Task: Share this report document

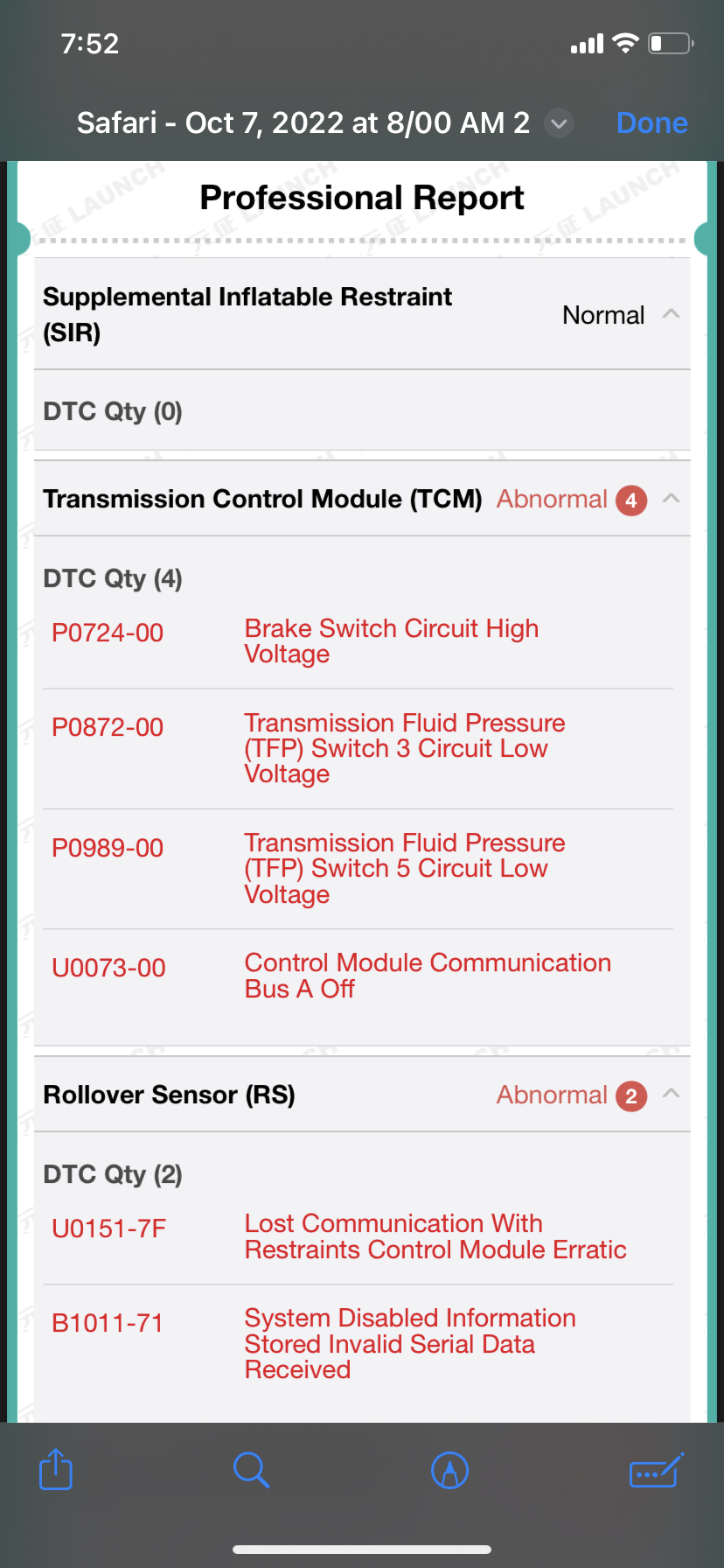Action: (x=56, y=1469)
